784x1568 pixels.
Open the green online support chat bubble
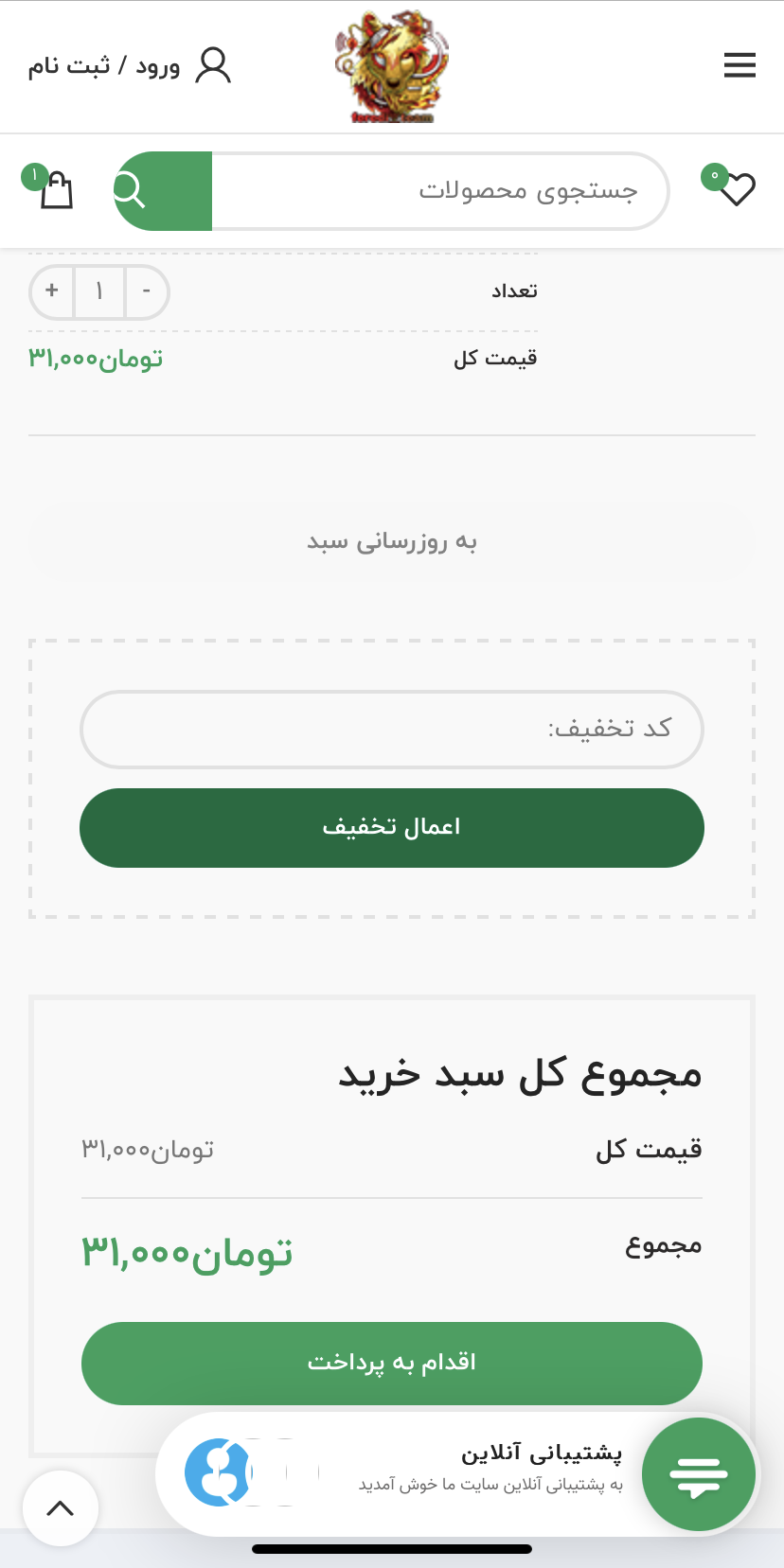pyautogui.click(x=698, y=1473)
